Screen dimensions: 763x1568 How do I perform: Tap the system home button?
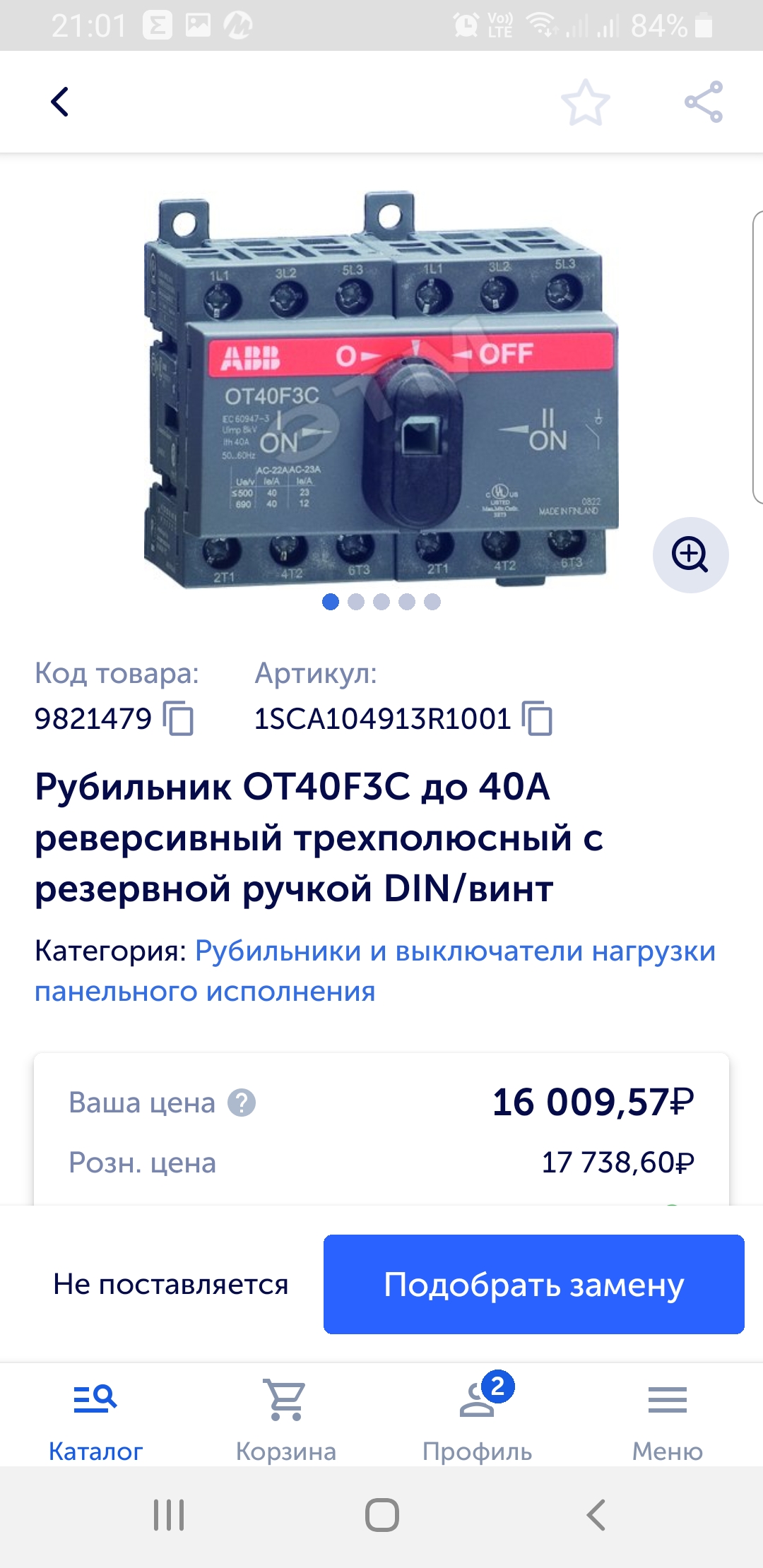(381, 1514)
